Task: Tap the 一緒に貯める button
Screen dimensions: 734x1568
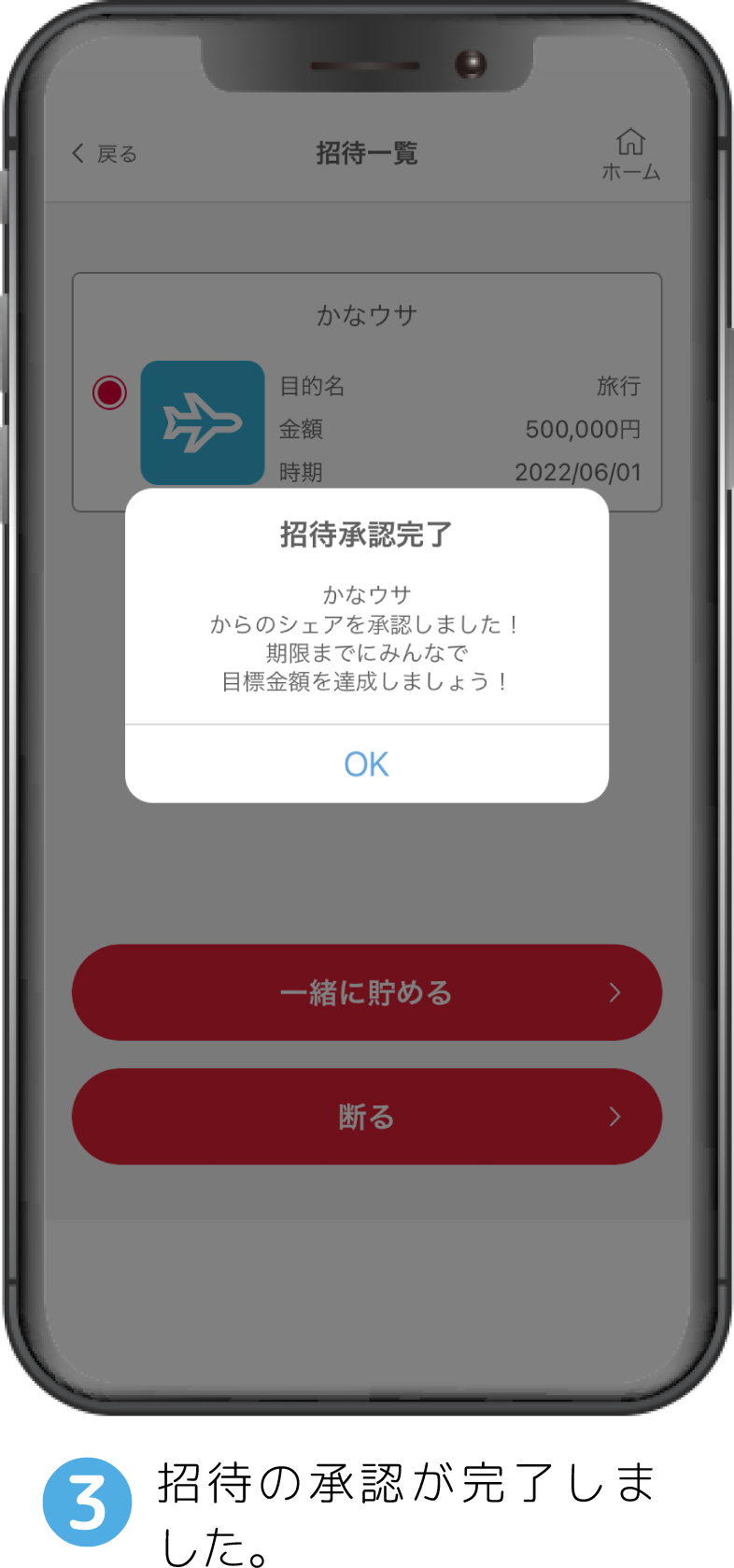Action: pyautogui.click(x=366, y=992)
